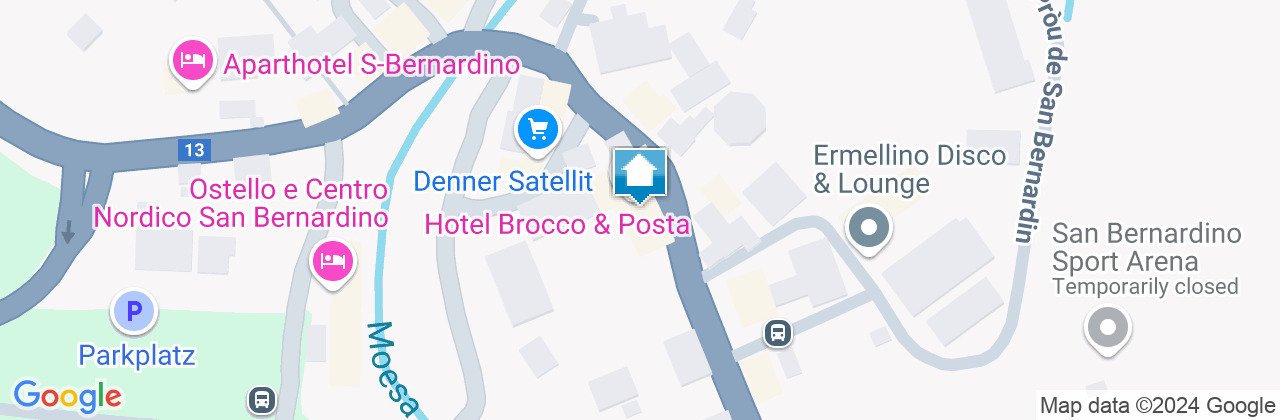This screenshot has height=420, width=1280.
Task: Tap the blue house marker for Hotel Brocco & Posta
Action: pos(640,173)
